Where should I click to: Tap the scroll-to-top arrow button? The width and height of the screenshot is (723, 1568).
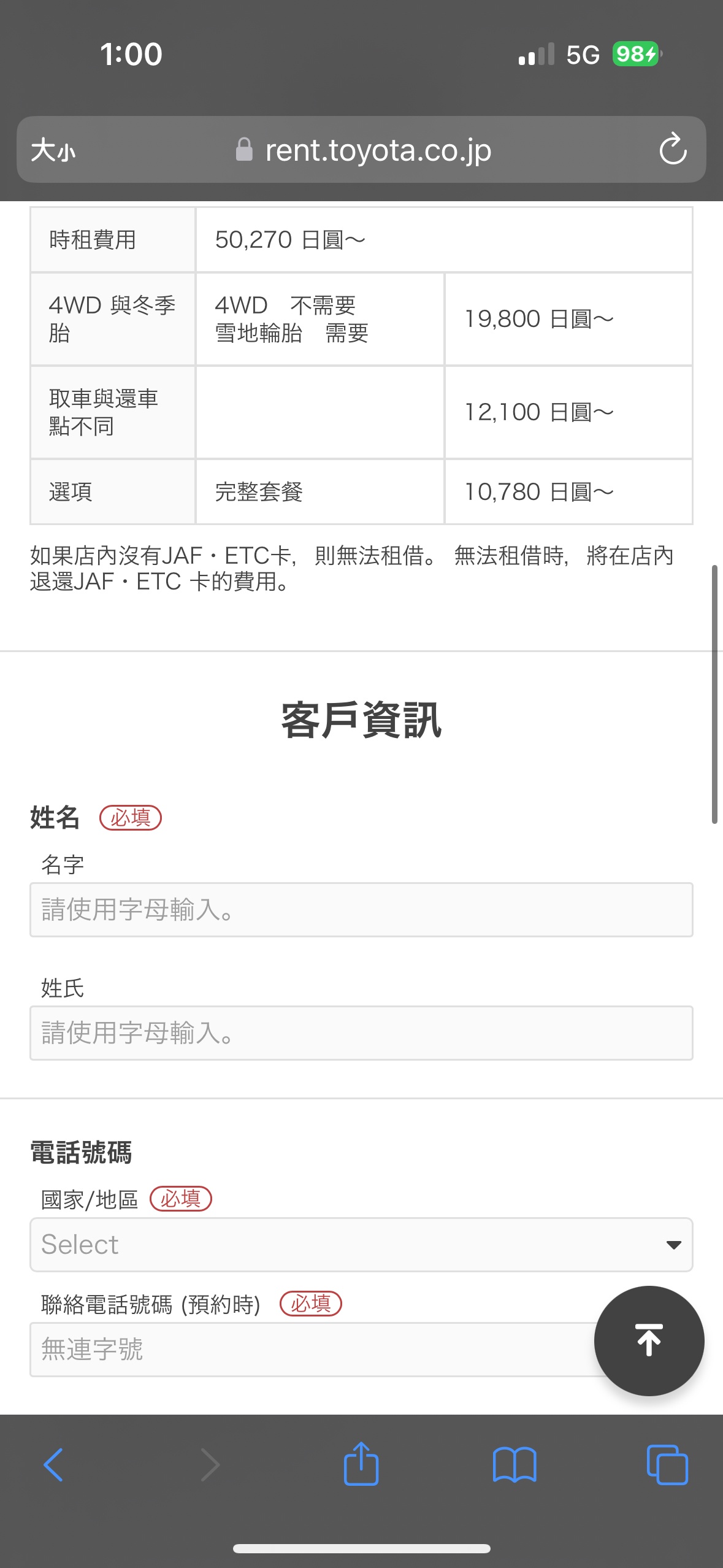pos(649,1340)
